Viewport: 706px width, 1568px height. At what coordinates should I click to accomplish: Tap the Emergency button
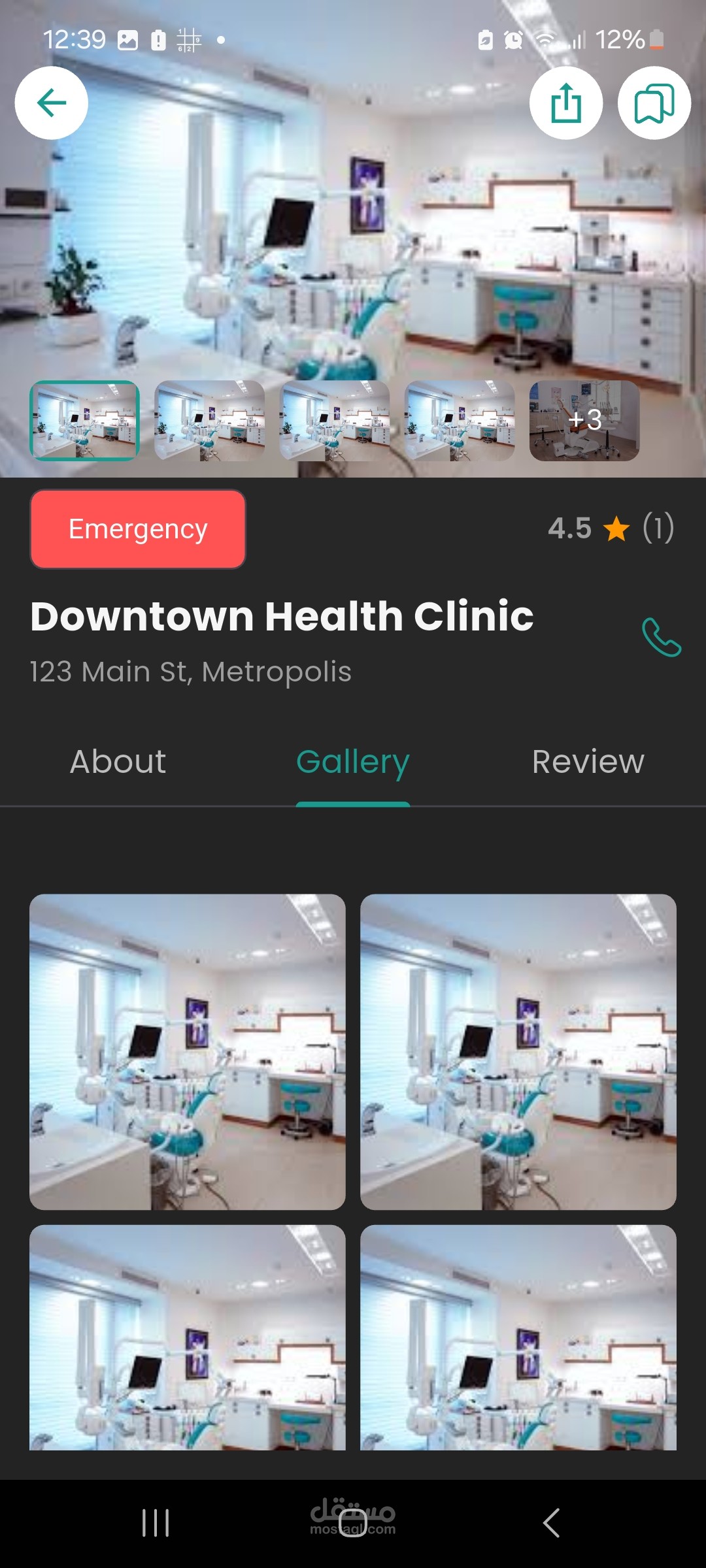pos(138,529)
